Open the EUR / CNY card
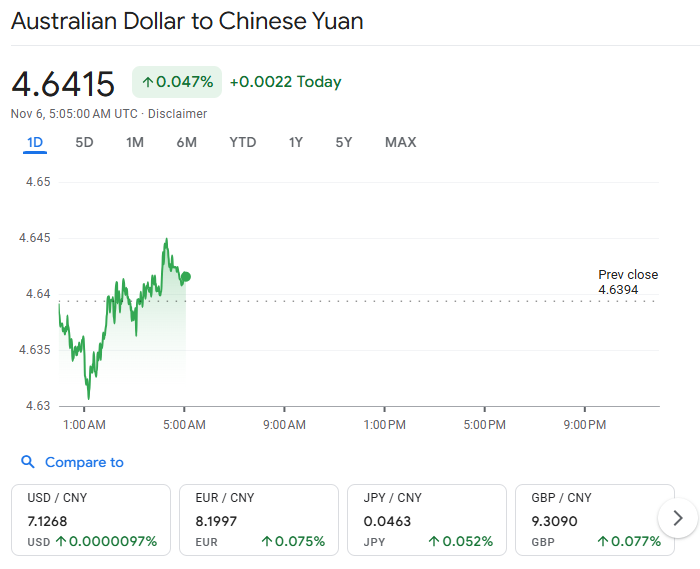The height and width of the screenshot is (569, 700). [x=259, y=520]
